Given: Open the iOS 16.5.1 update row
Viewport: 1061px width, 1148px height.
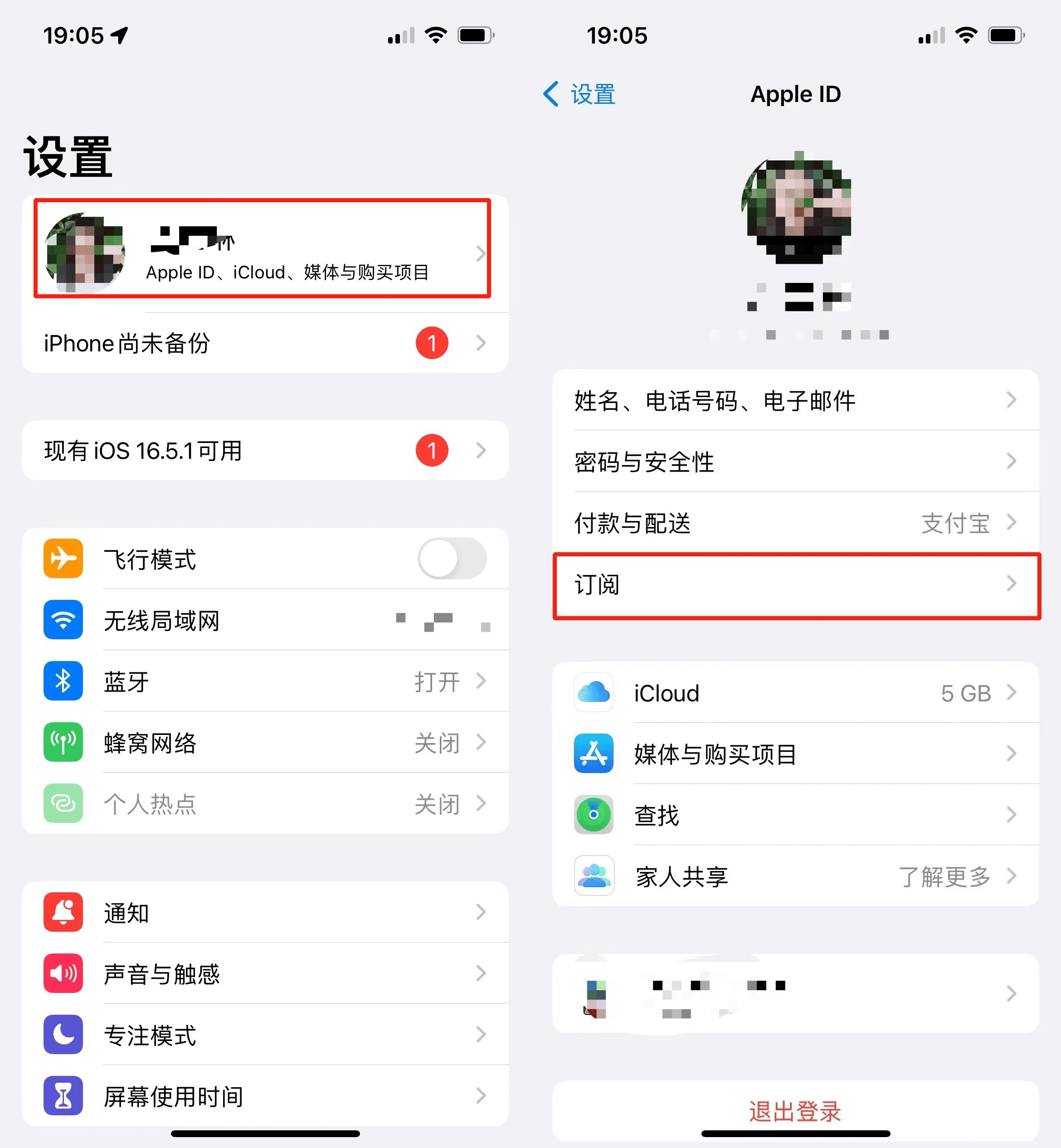Looking at the screenshot, I should tap(264, 451).
